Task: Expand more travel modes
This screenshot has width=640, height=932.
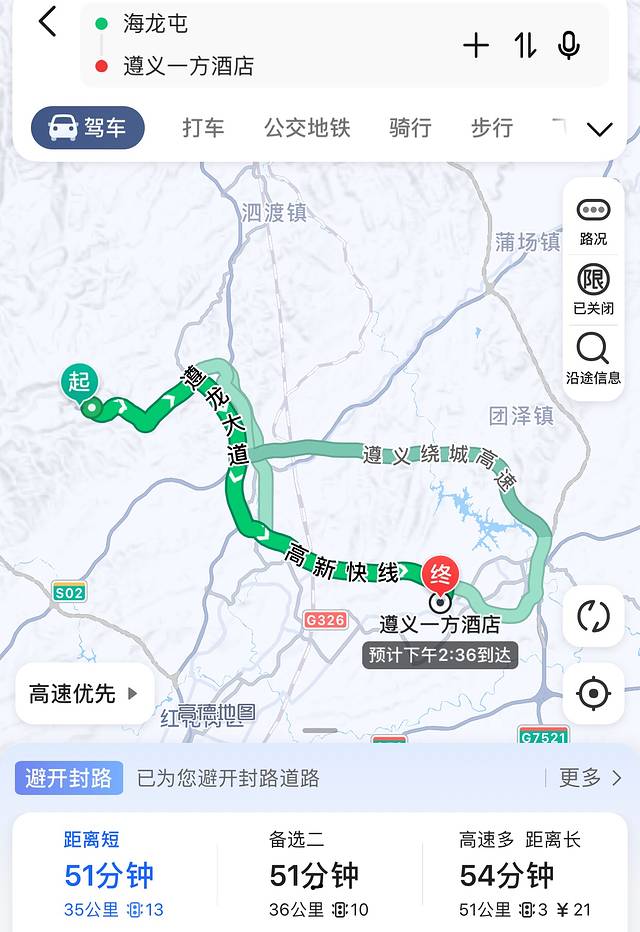Action: pos(599,129)
